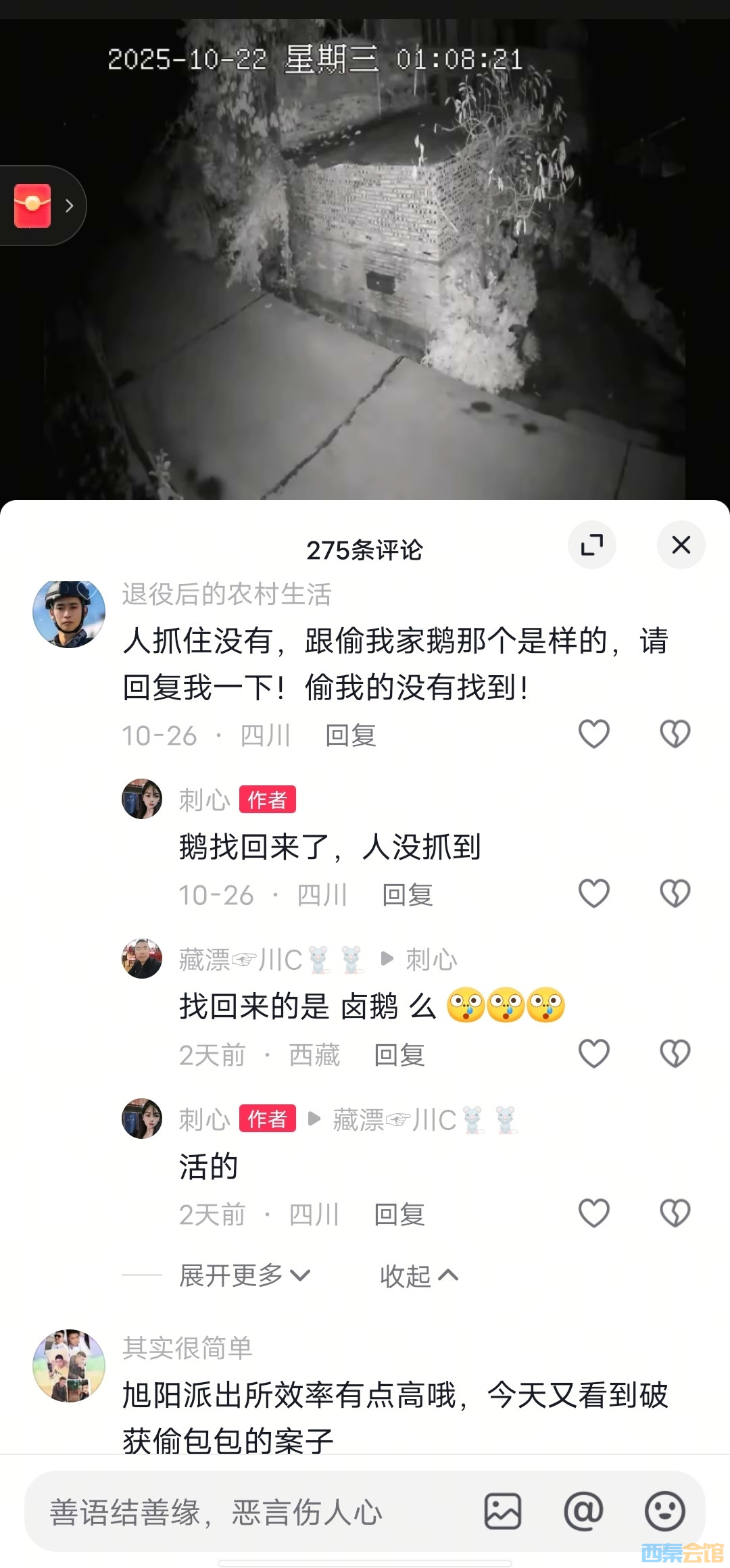Reply to the comment '活的'
730x1568 pixels.
399,1215
